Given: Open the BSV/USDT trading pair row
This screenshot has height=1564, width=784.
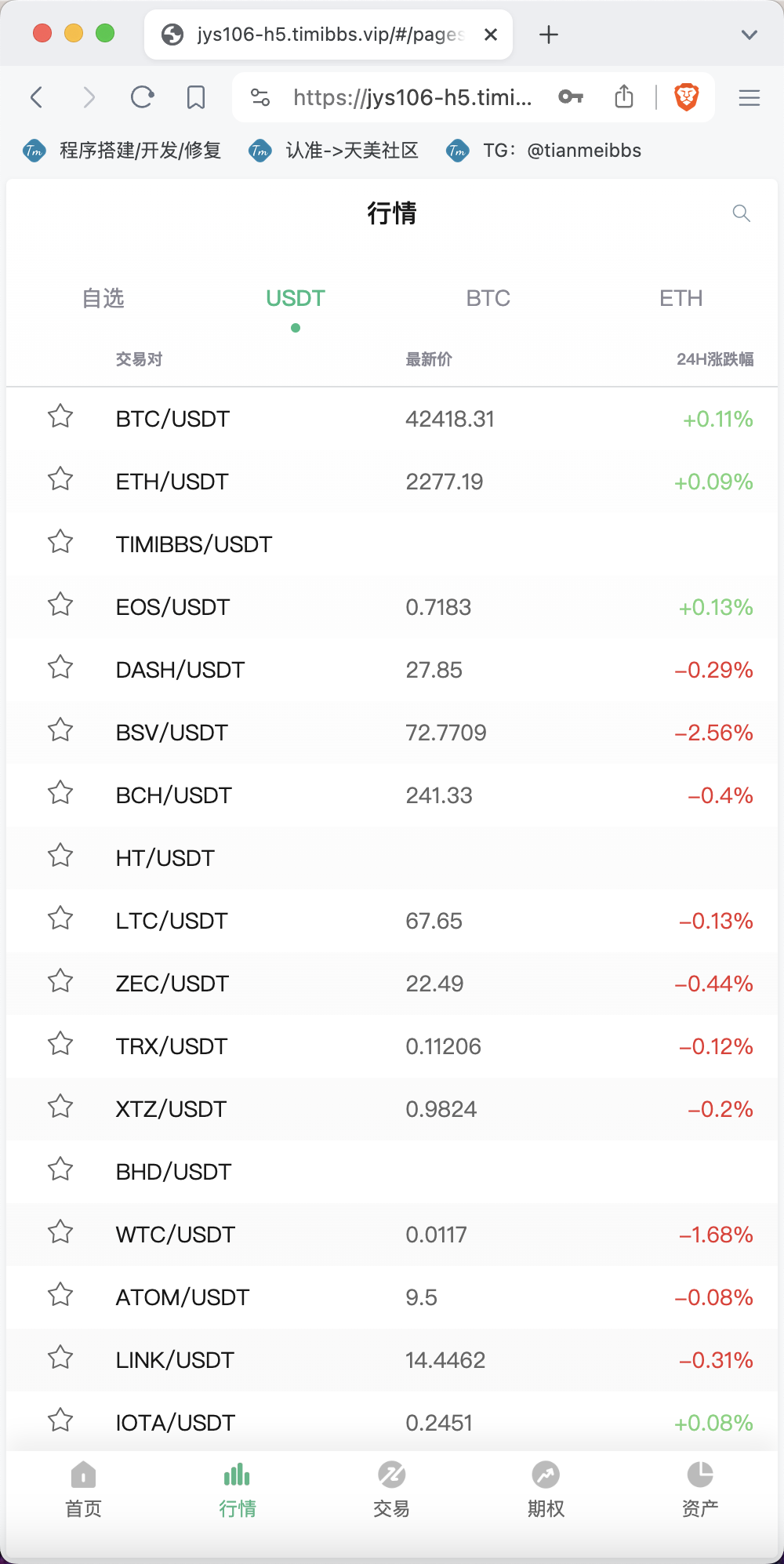Looking at the screenshot, I should point(392,733).
